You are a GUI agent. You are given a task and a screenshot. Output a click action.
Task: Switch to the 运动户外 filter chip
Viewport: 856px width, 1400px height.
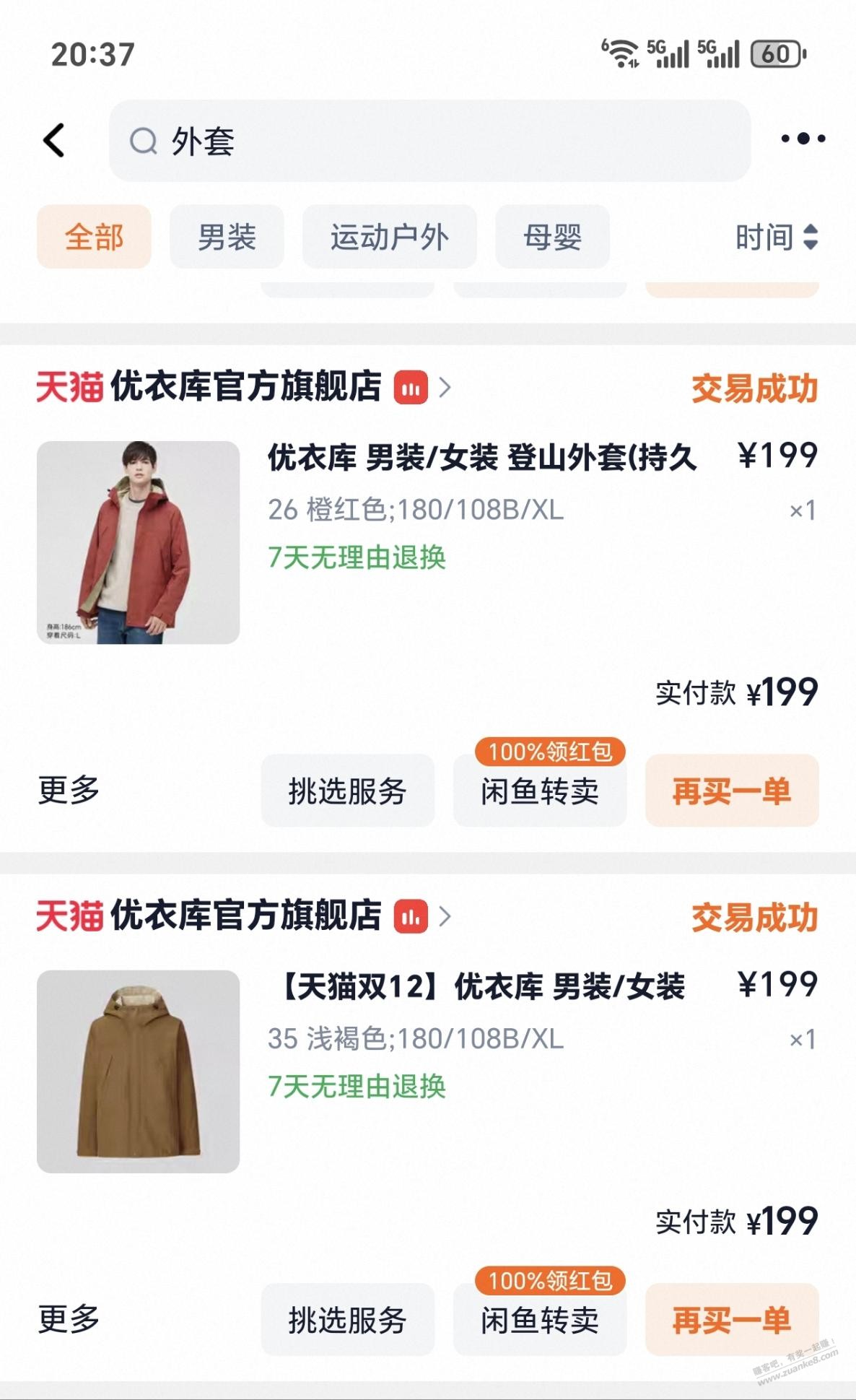click(389, 237)
